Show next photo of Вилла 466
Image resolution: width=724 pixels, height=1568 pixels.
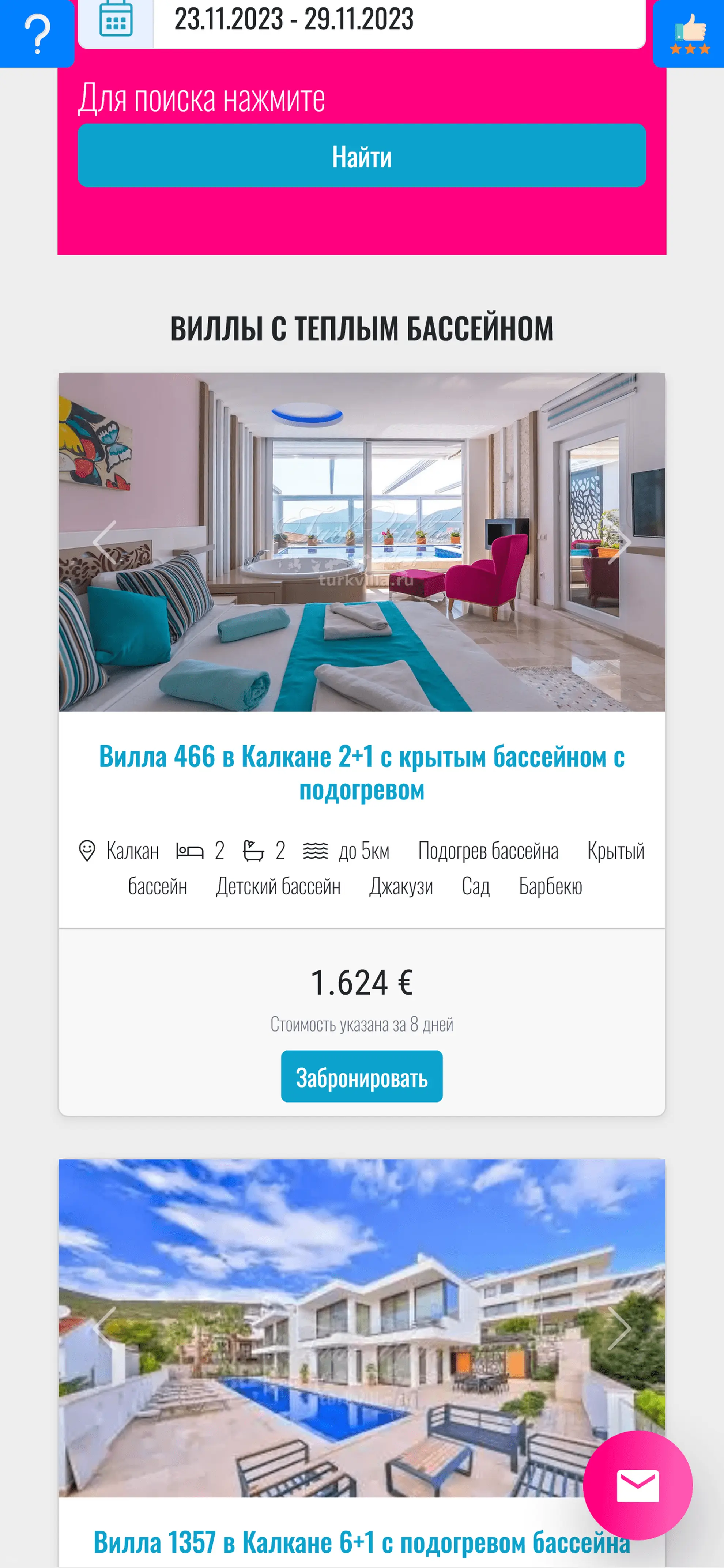[619, 542]
